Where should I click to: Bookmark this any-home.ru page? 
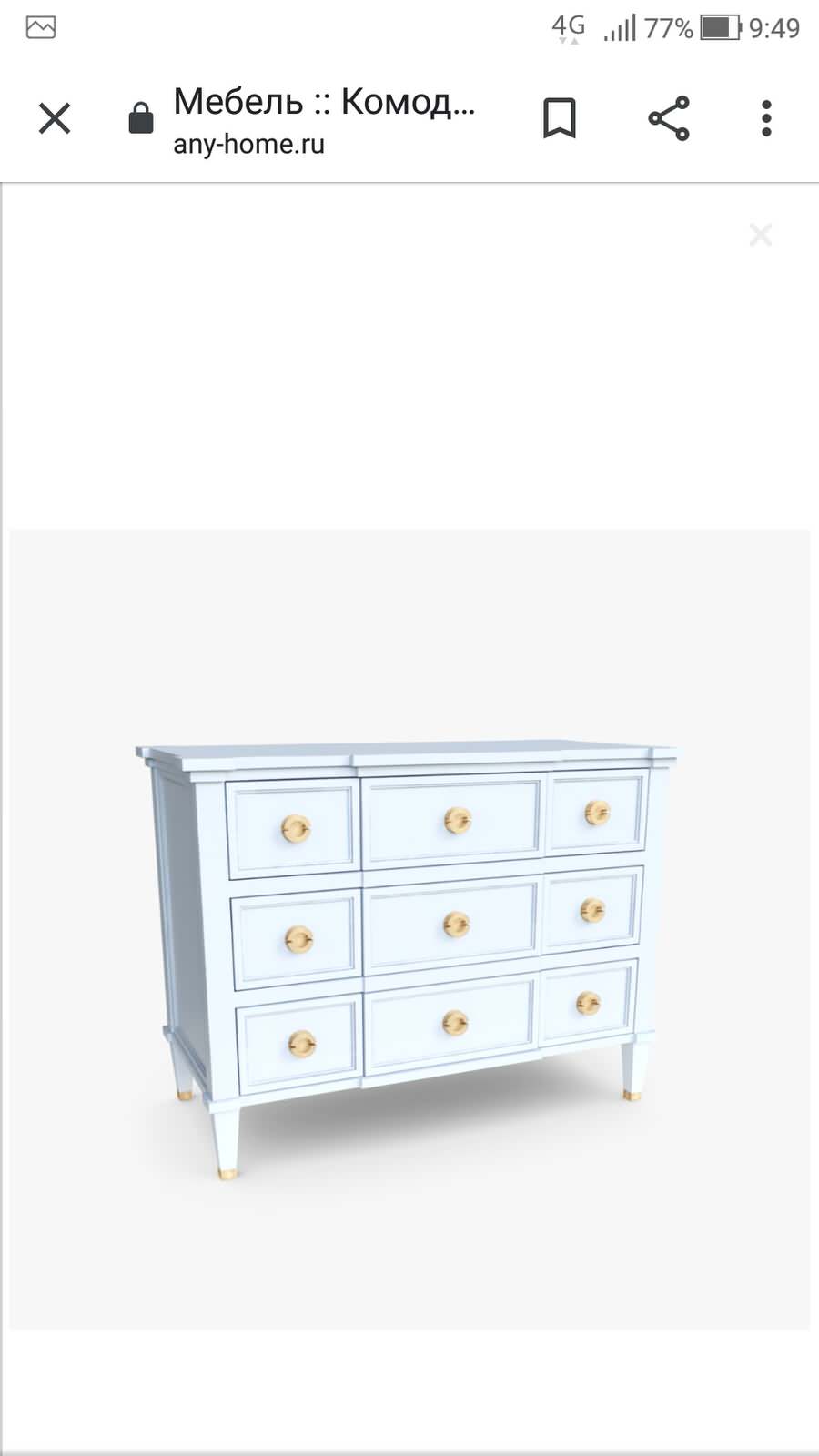tap(560, 118)
